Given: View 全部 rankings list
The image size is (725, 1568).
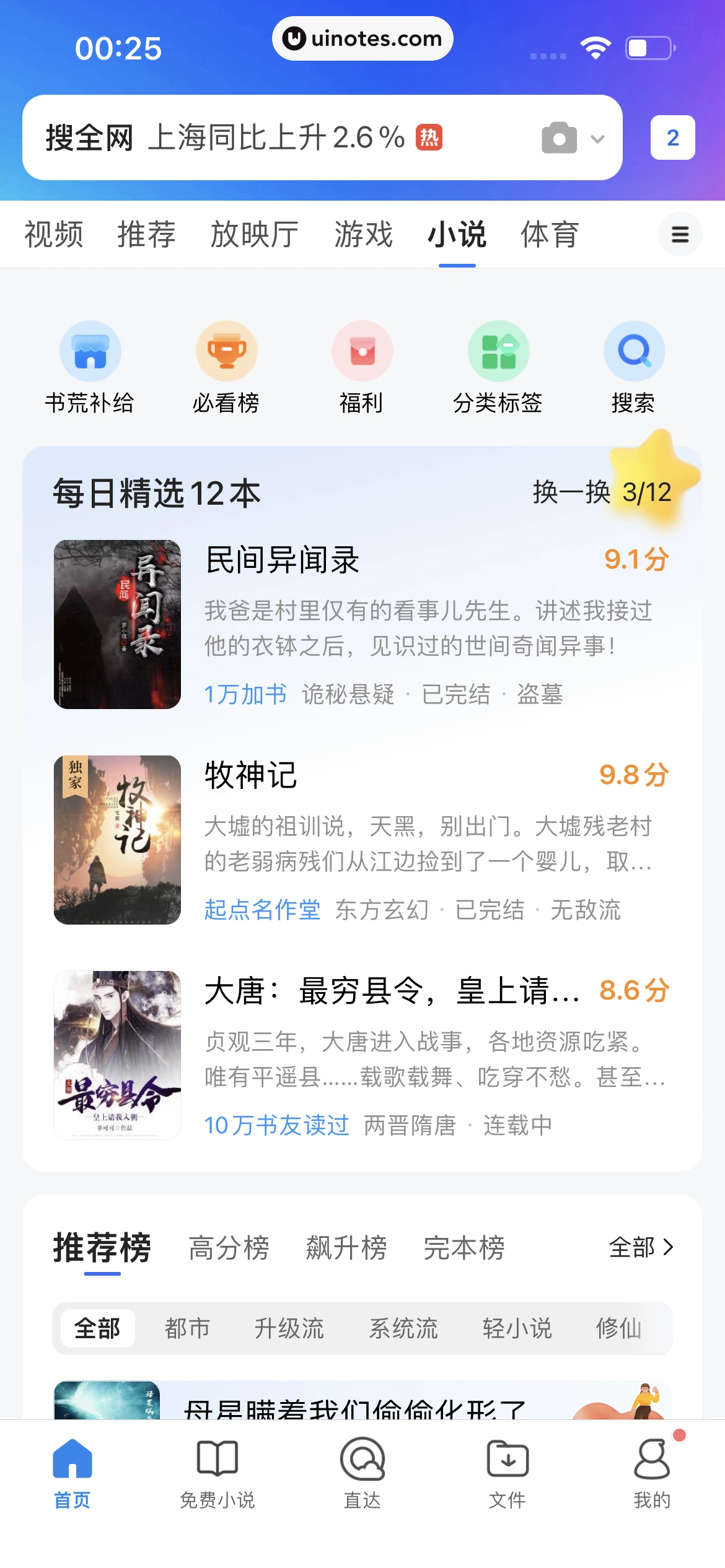Looking at the screenshot, I should coord(641,1247).
